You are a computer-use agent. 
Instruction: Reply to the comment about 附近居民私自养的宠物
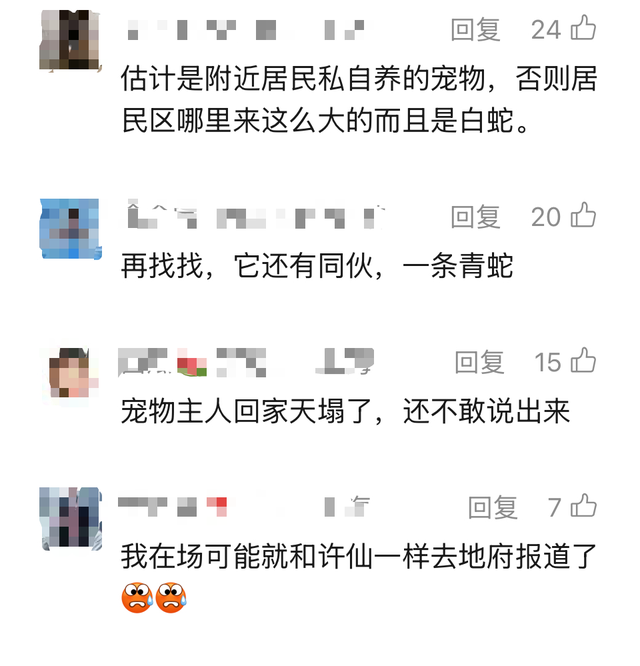point(476,30)
